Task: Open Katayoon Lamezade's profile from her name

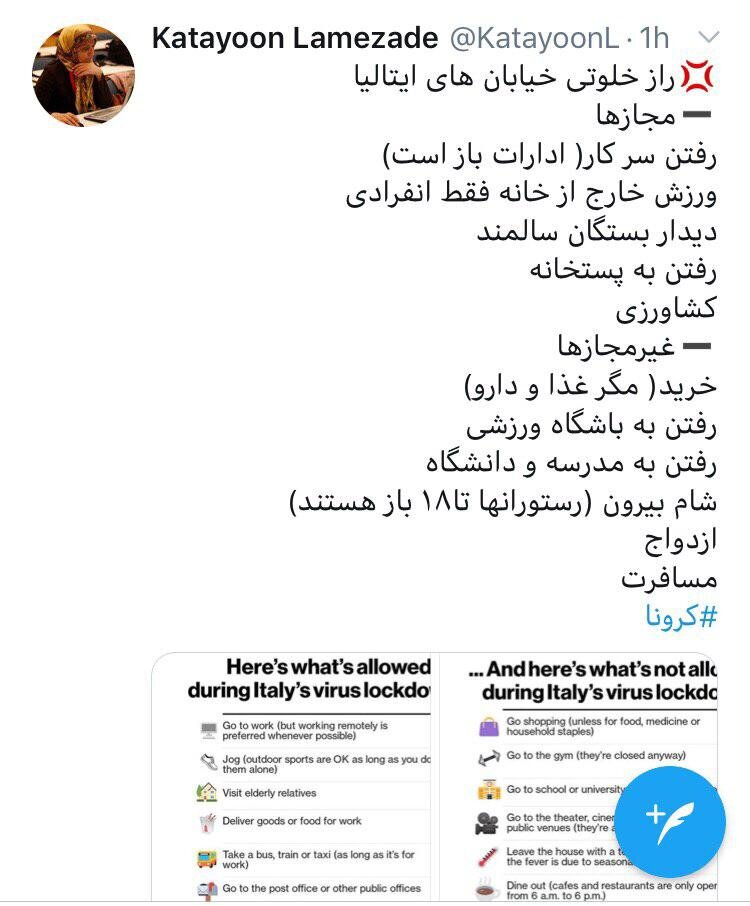Action: pos(295,38)
